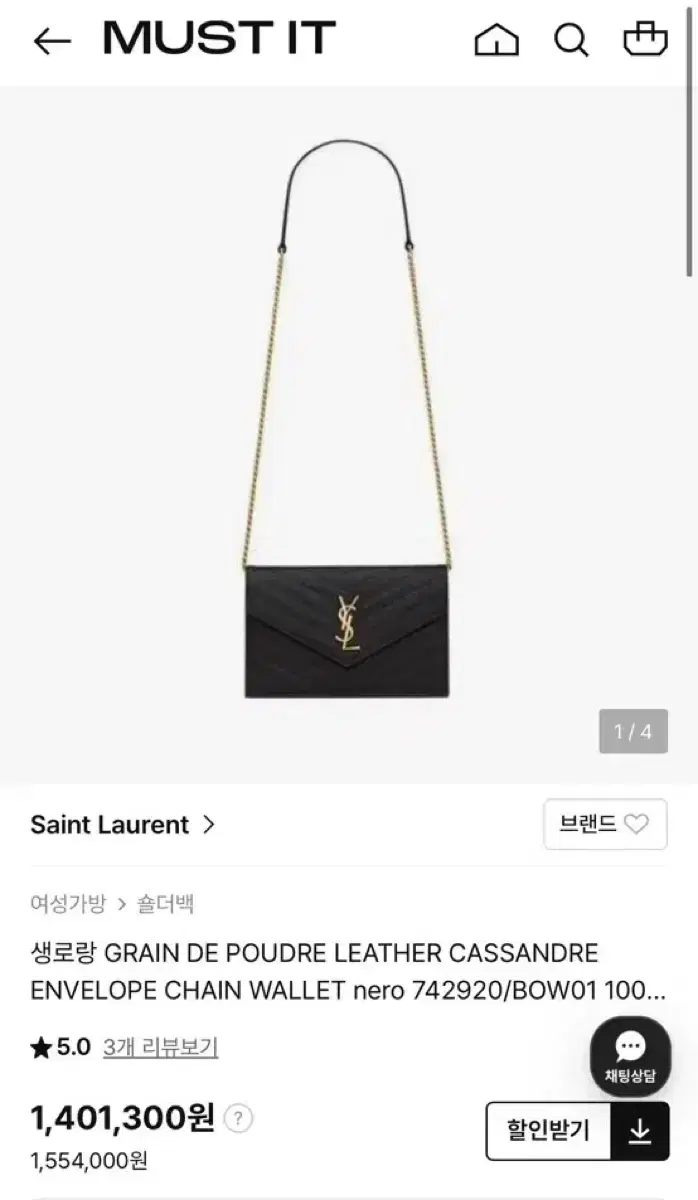Open the 여성가방 category breadcrumb
This screenshot has height=1200, width=698.
67,905
